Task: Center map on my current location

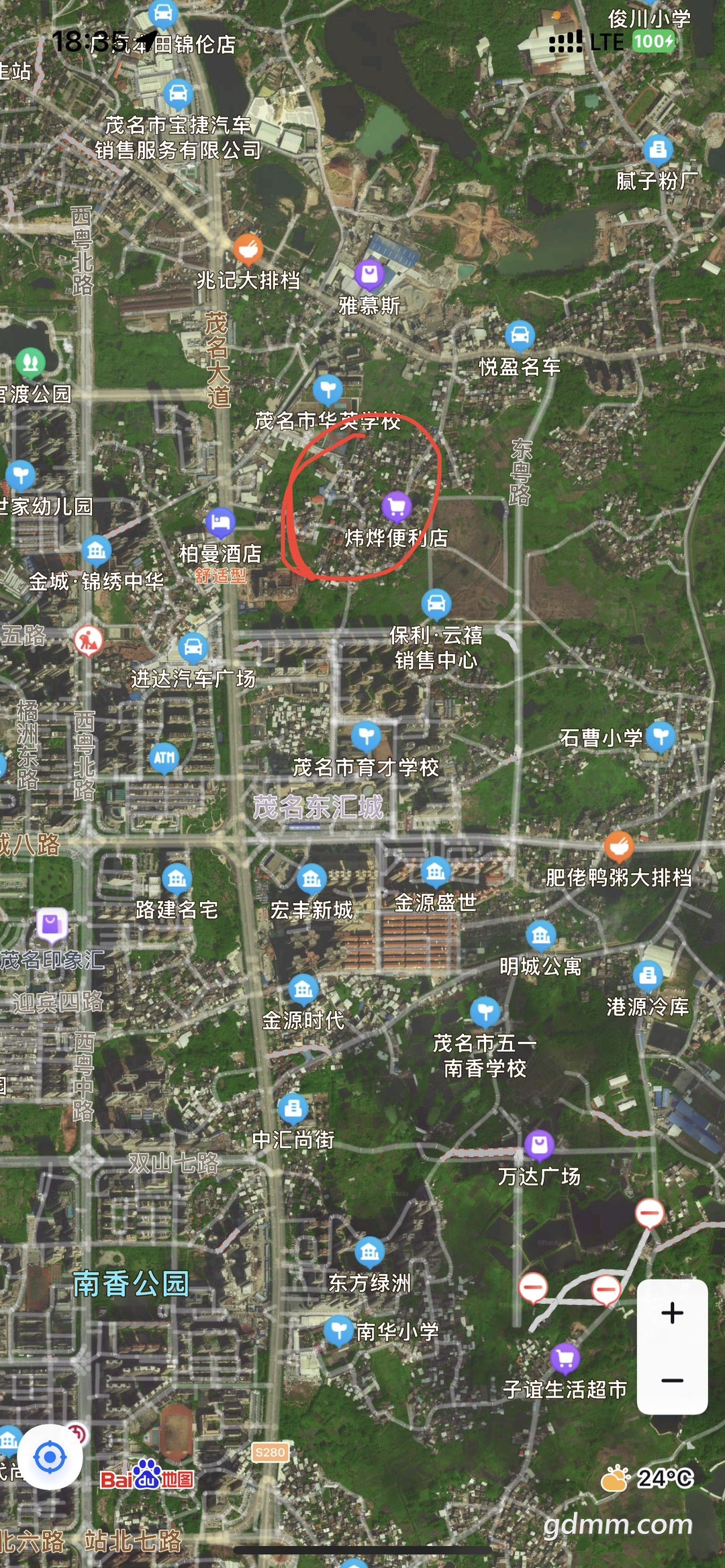Action: 50,1457
